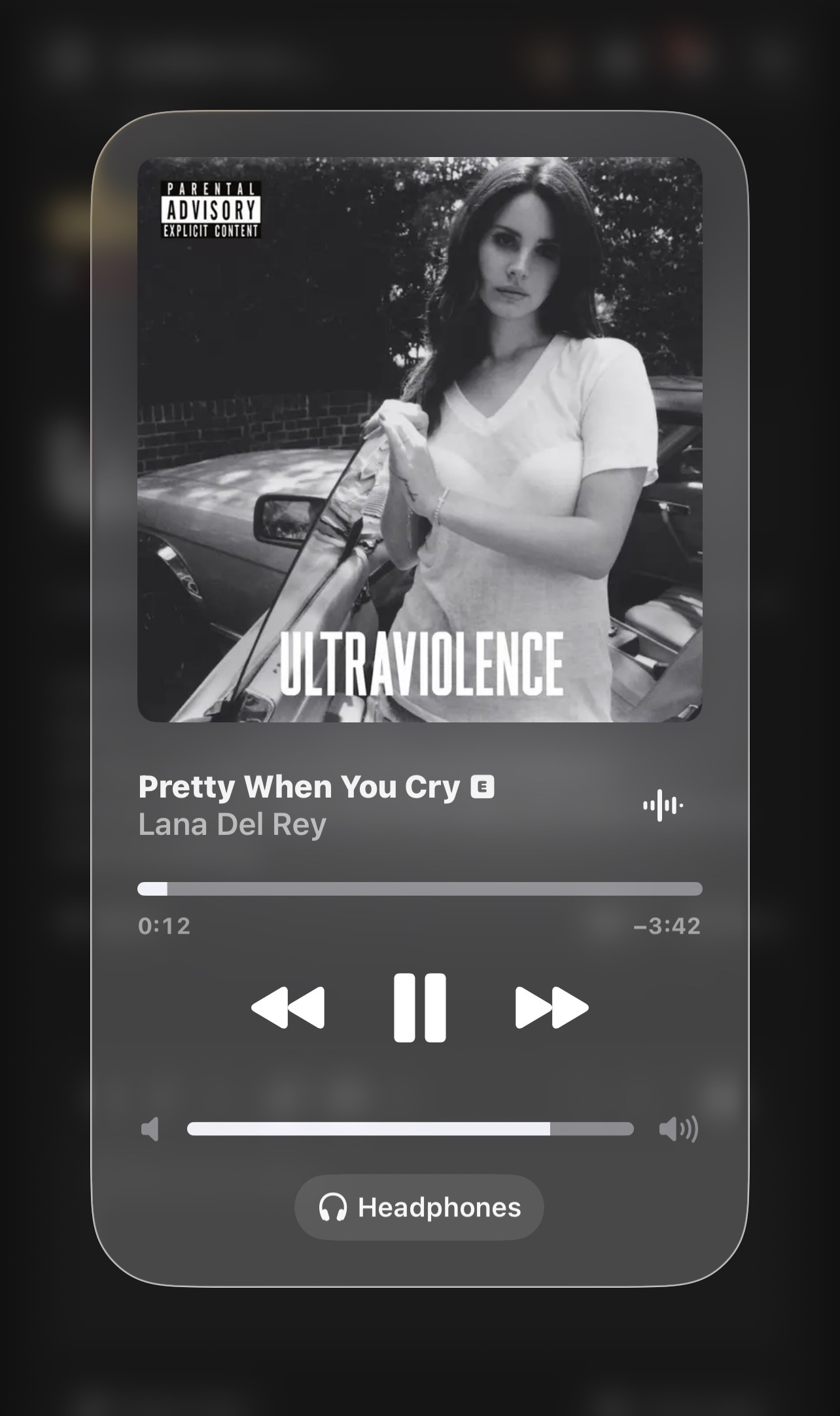Skip forward to next track
Viewport: 840px width, 1416px height.
pyautogui.click(x=551, y=1007)
